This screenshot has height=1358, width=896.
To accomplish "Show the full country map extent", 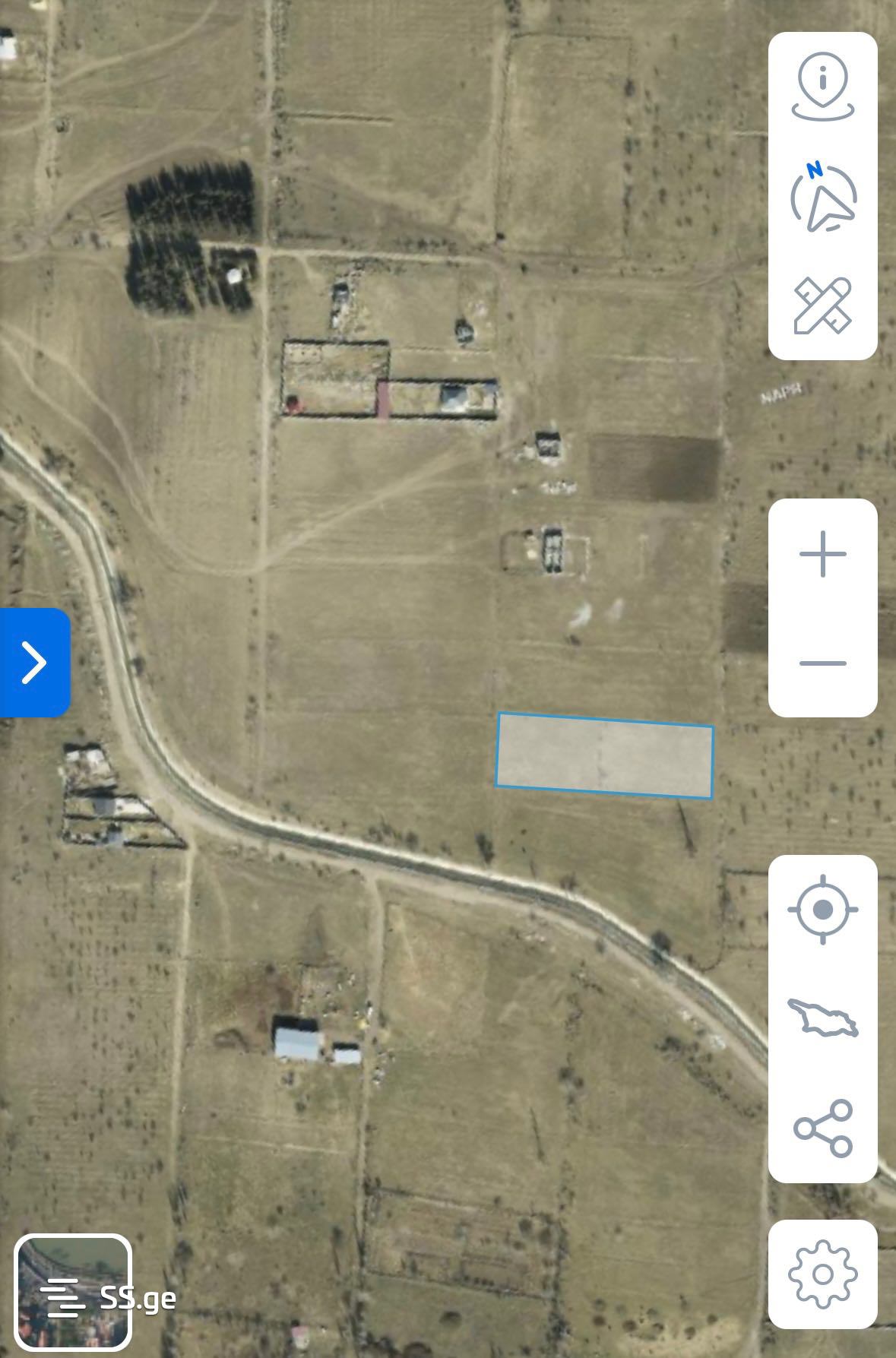I will (823, 1018).
